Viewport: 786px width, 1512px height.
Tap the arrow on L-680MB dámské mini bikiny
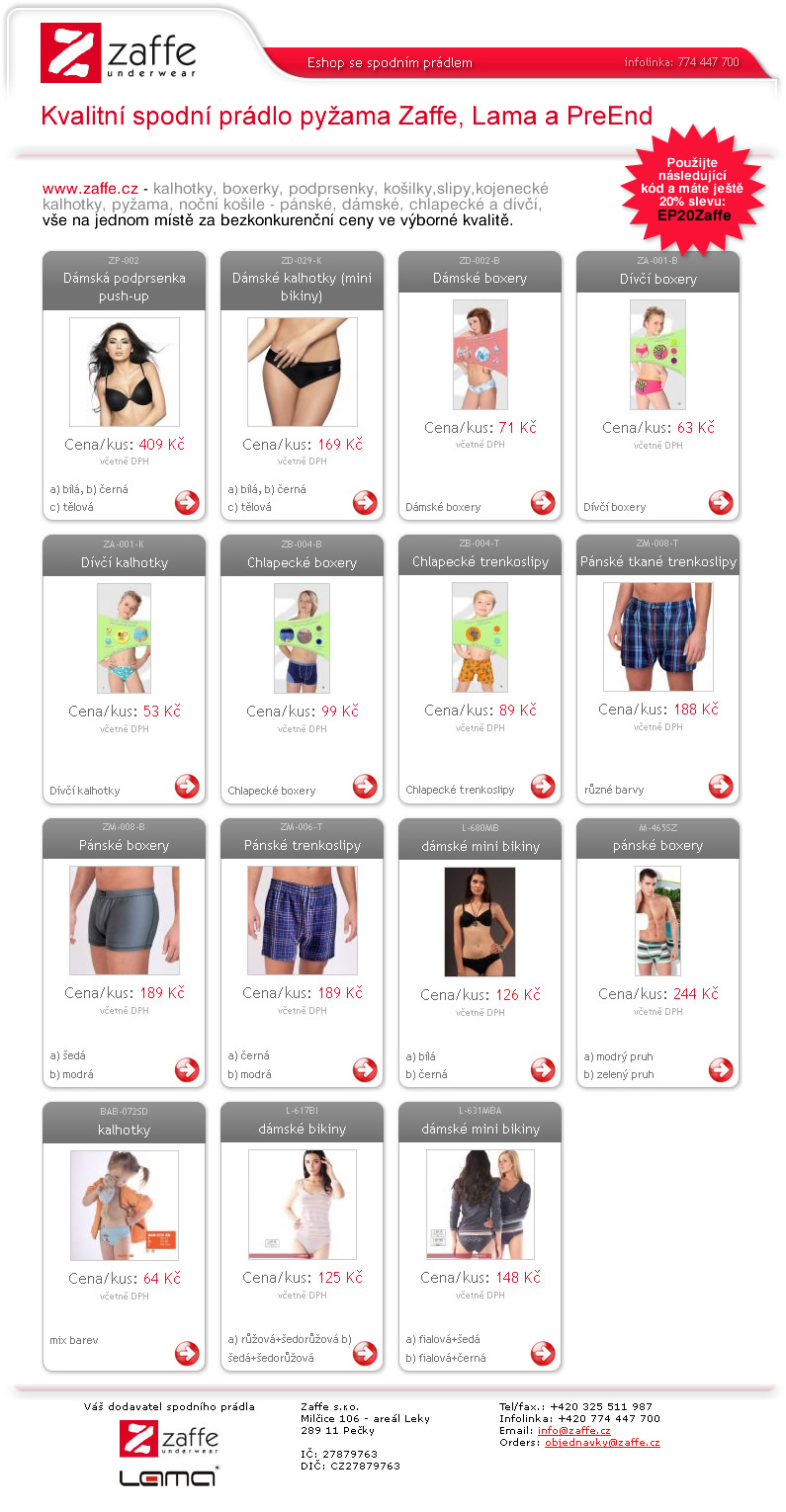tap(543, 1070)
